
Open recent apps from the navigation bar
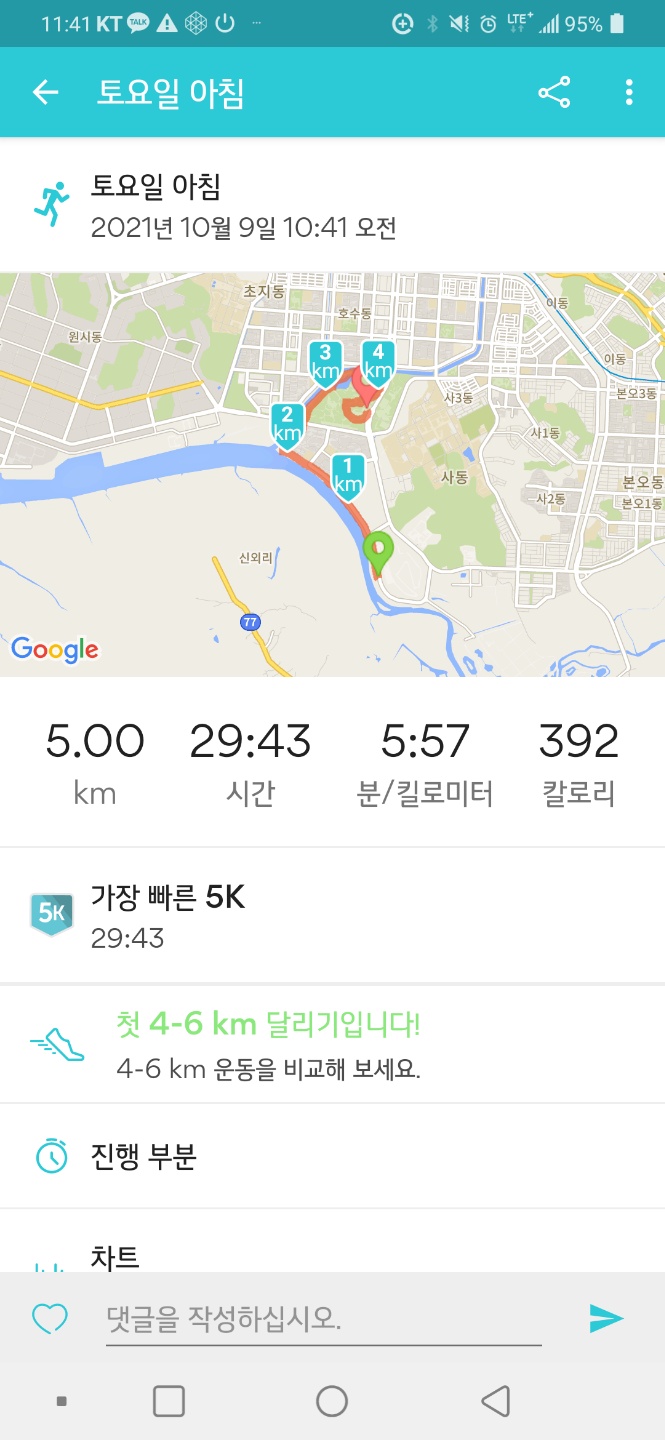pos(168,1401)
